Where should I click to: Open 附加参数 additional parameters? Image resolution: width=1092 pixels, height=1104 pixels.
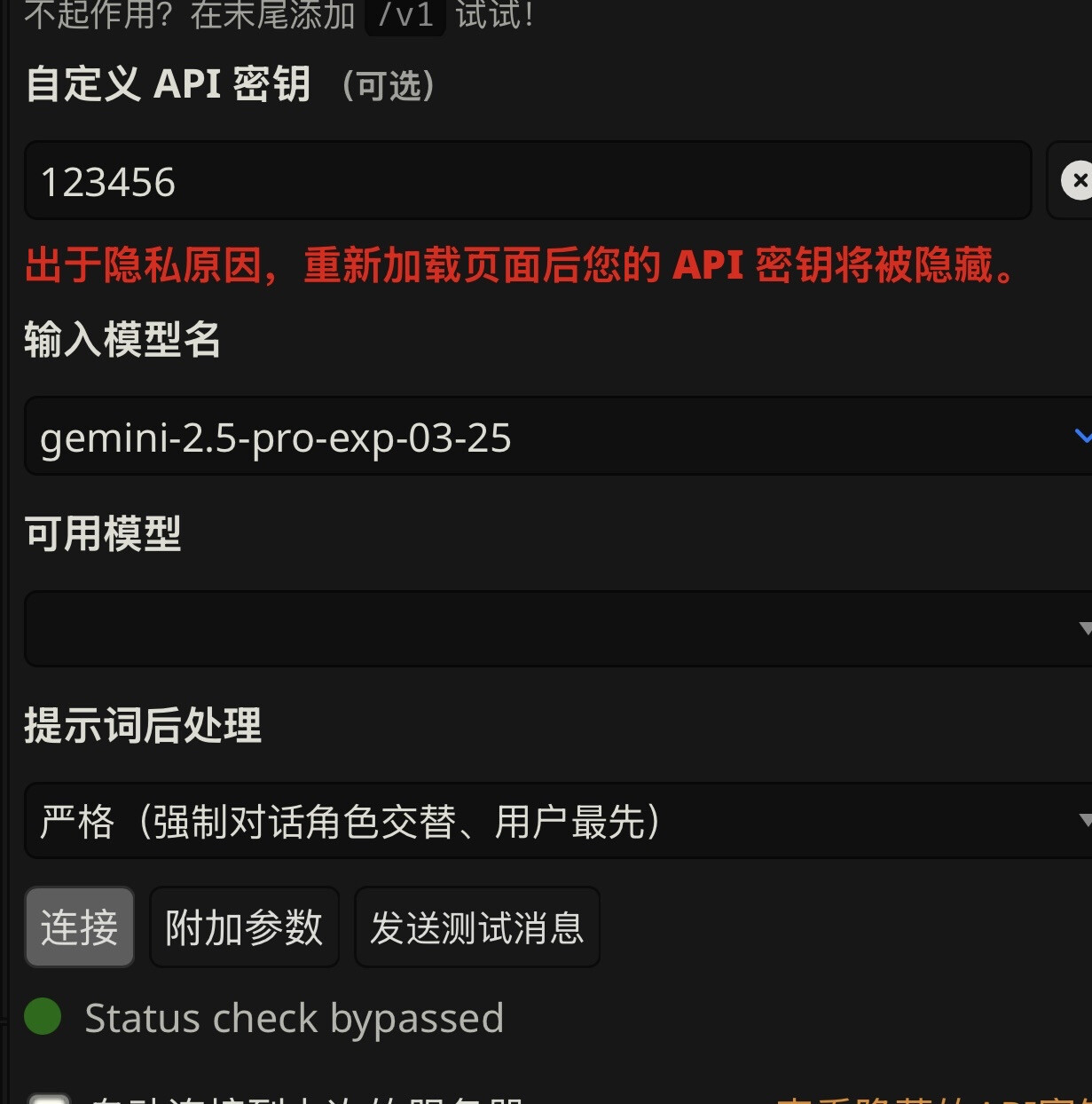pos(244,927)
